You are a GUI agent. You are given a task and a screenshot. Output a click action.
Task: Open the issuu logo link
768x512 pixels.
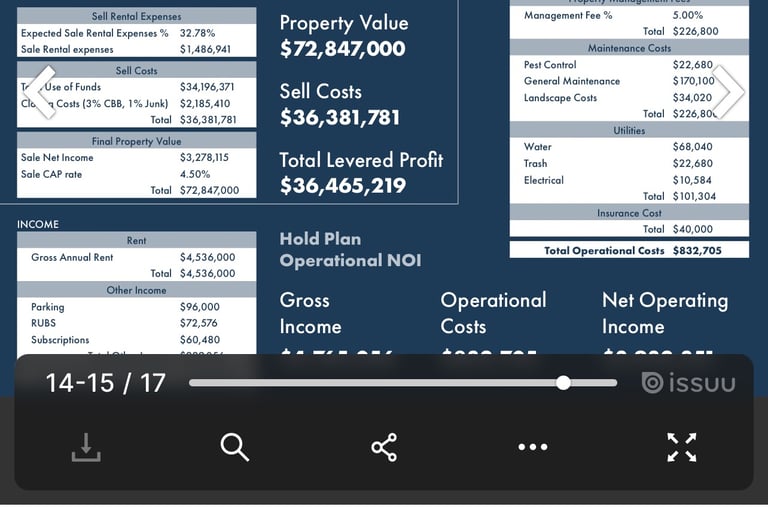click(688, 383)
